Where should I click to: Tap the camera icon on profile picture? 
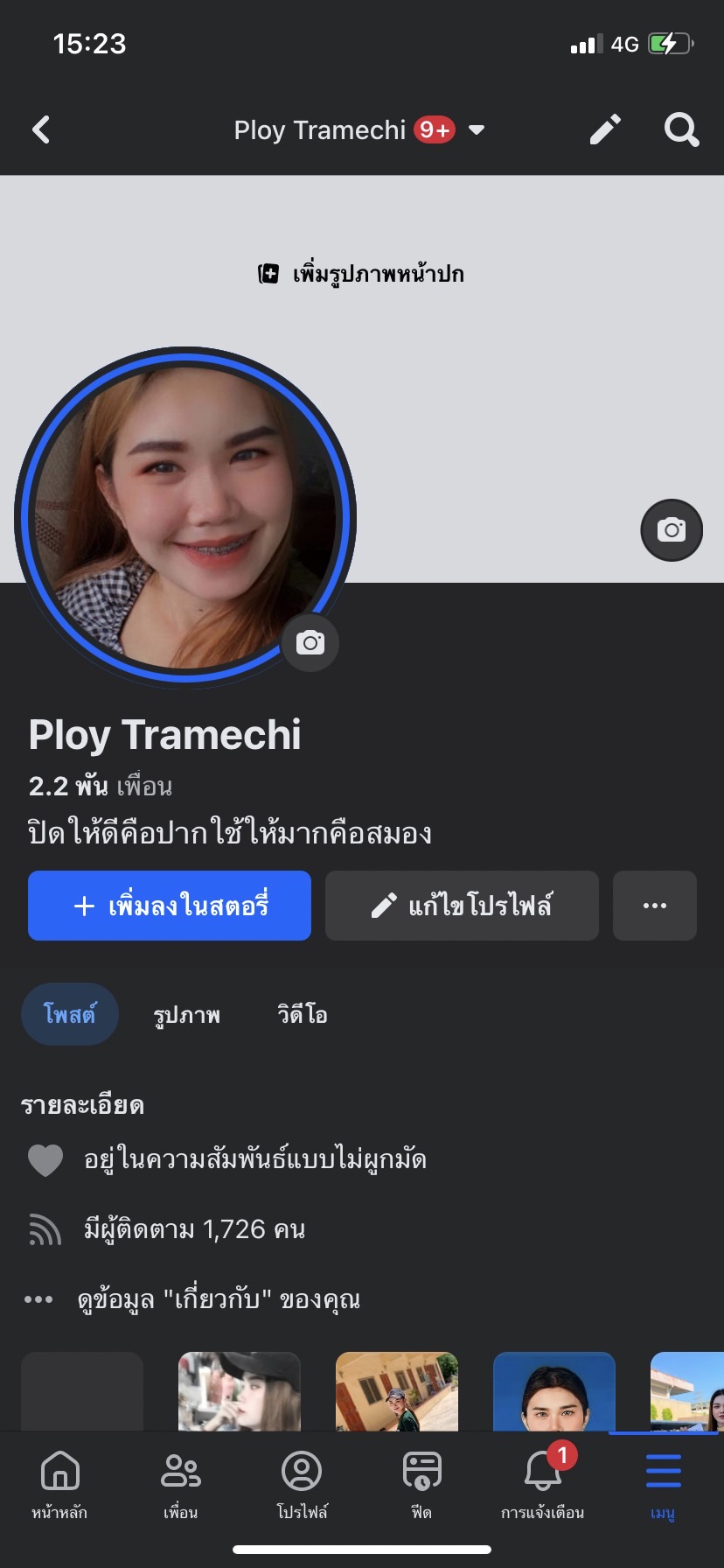310,643
